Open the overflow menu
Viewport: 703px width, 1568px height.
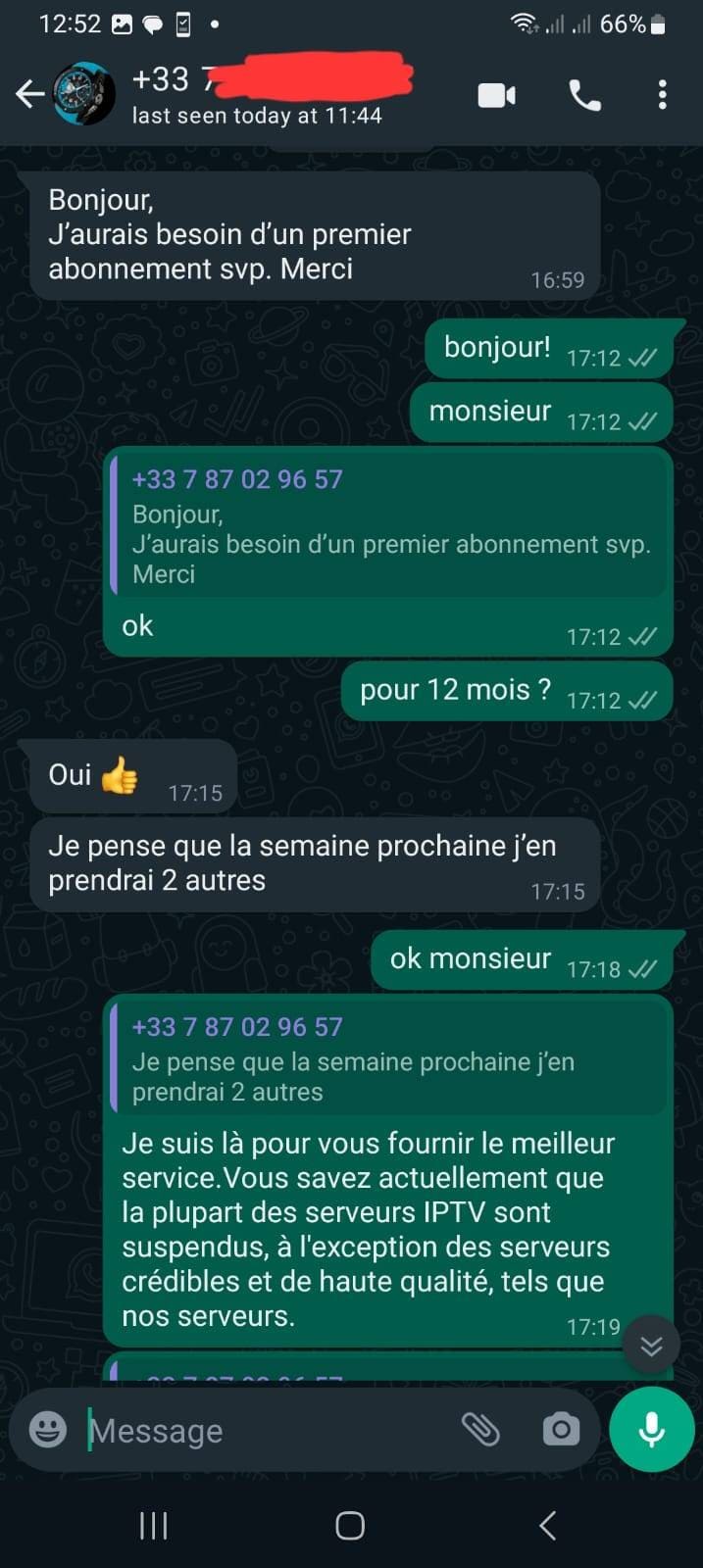(663, 95)
